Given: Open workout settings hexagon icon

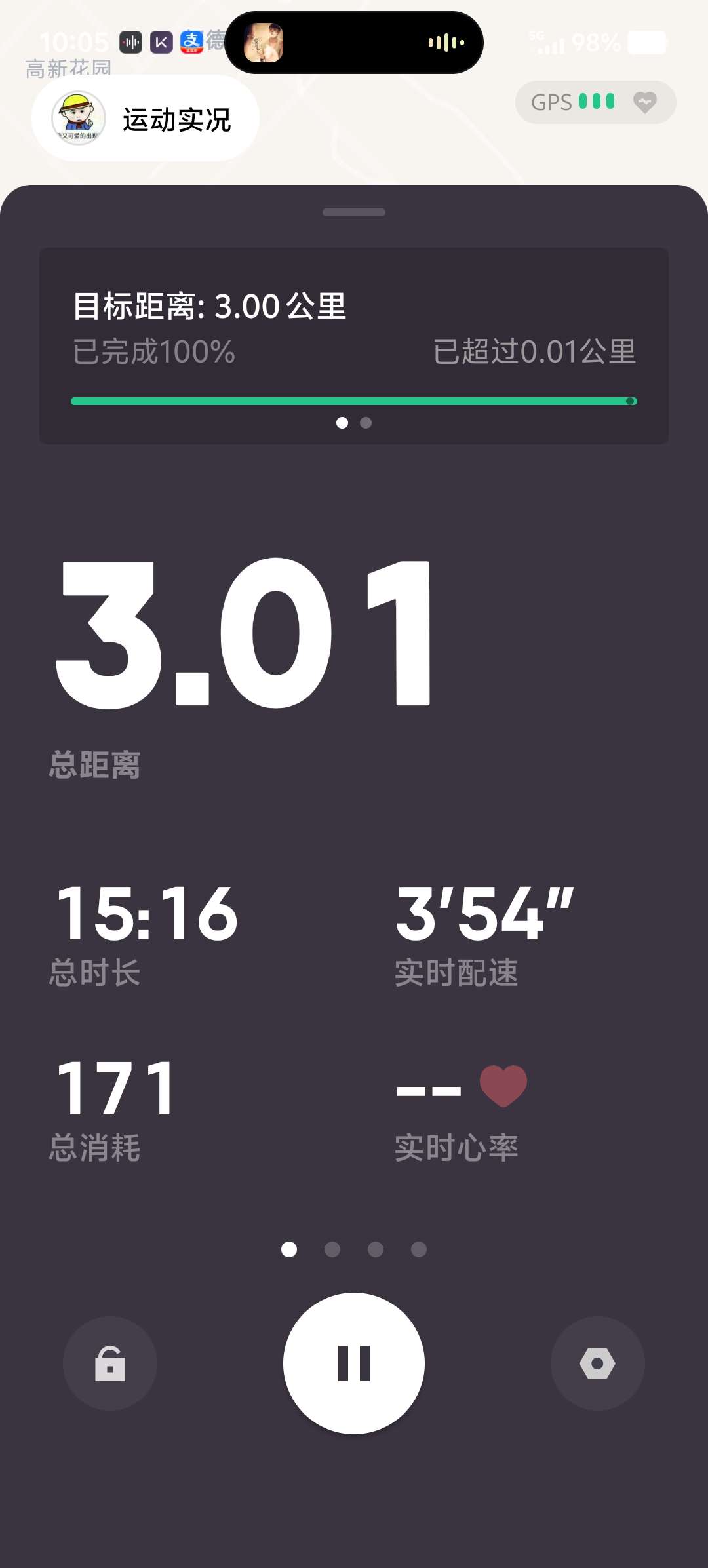Looking at the screenshot, I should click(597, 1363).
